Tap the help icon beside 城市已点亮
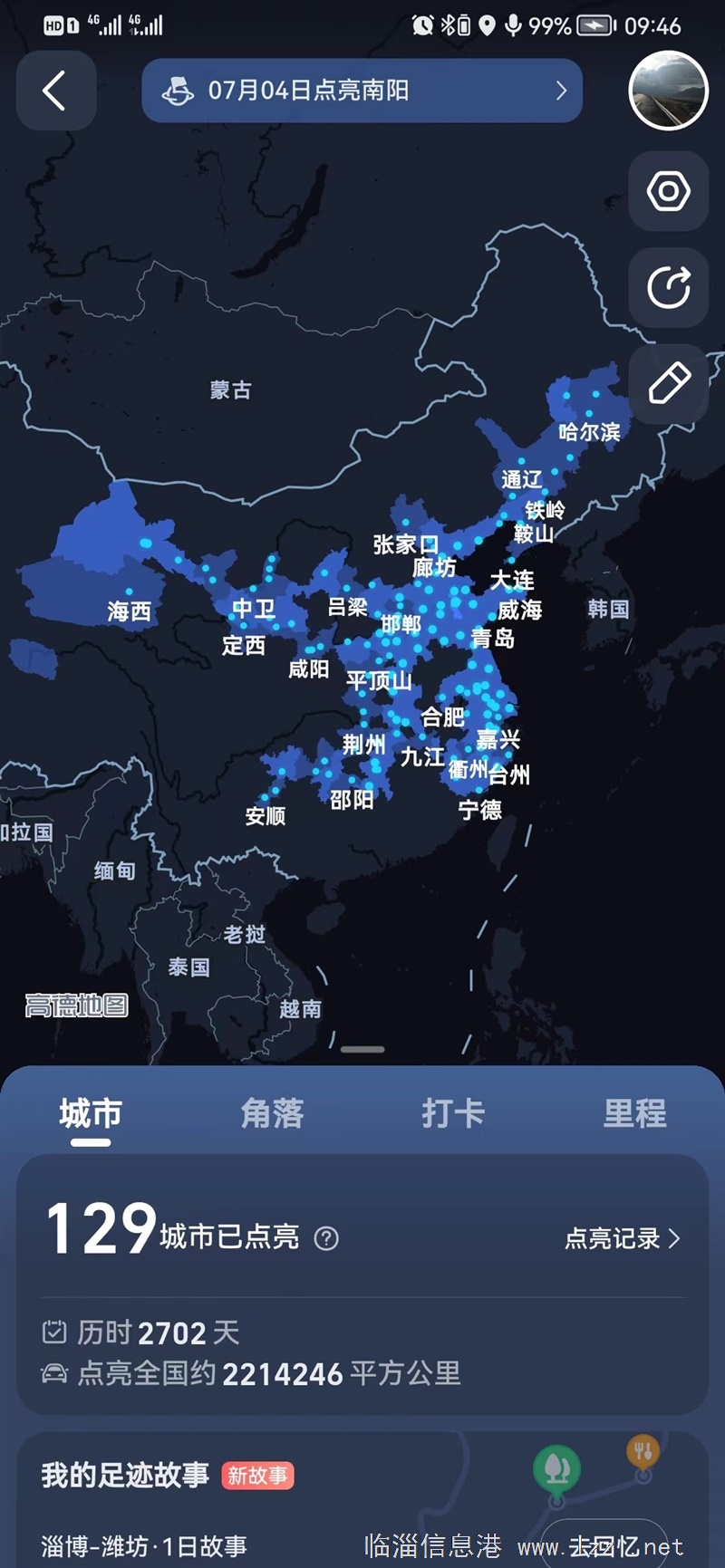725x1568 pixels. tap(326, 1238)
